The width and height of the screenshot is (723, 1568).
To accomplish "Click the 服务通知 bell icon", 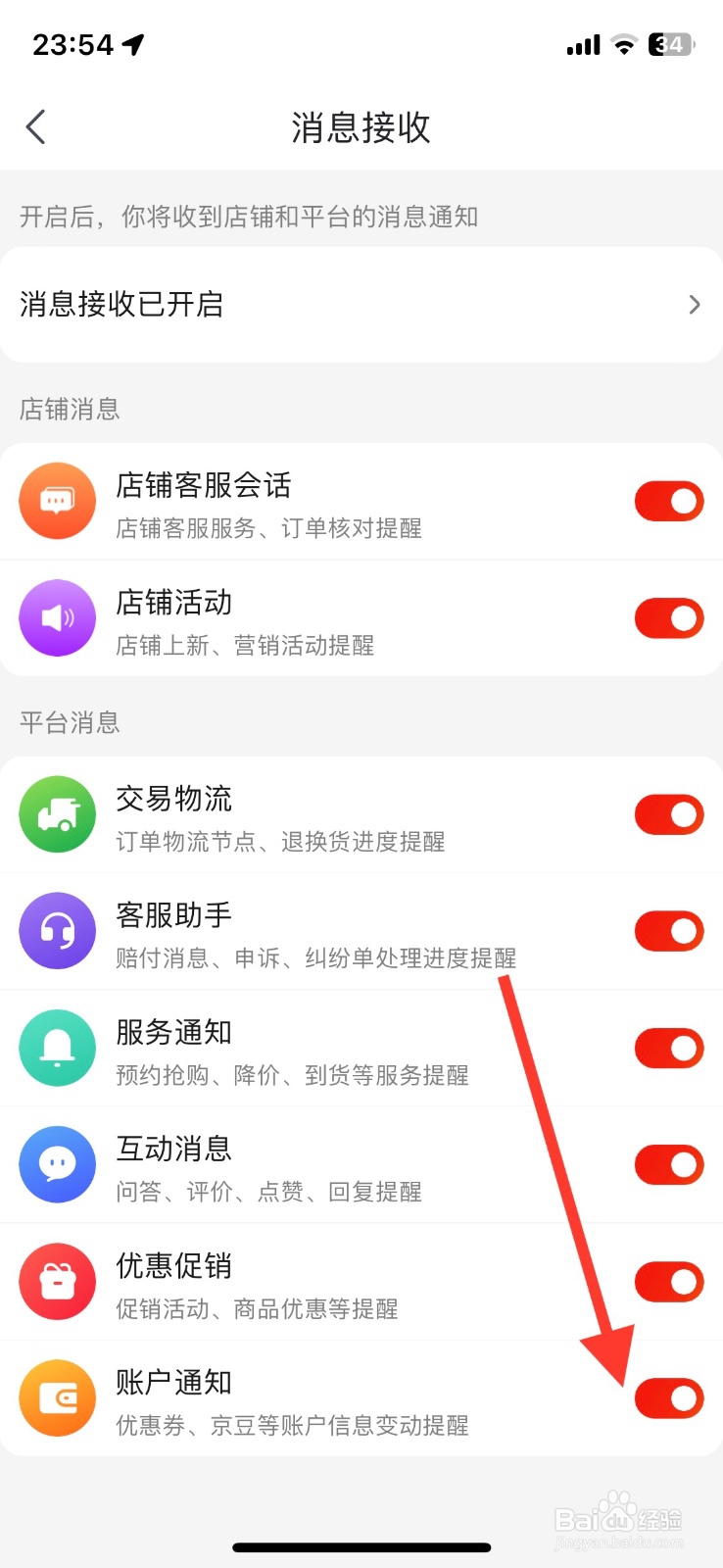I will coord(57,1048).
